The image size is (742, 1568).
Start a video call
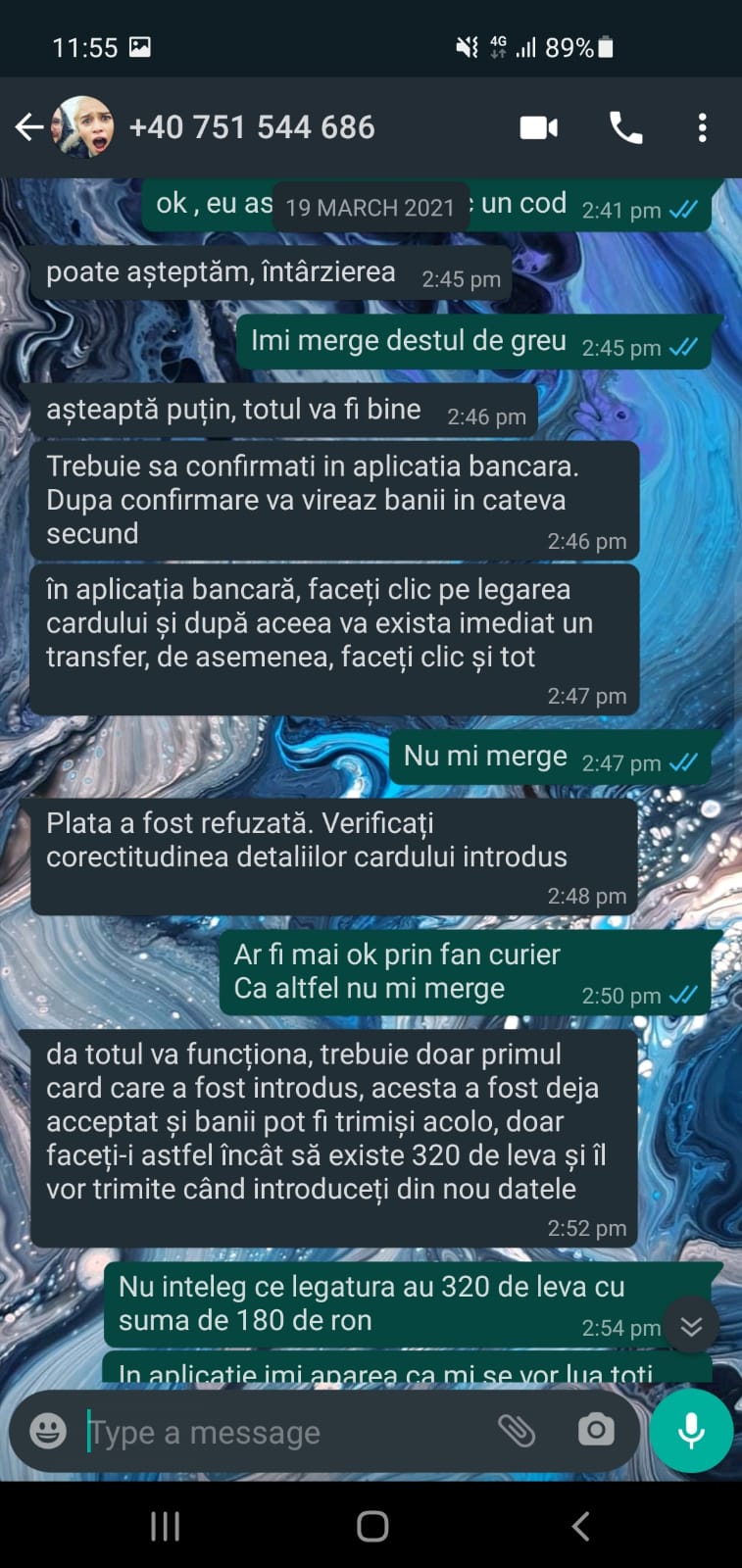tap(538, 127)
